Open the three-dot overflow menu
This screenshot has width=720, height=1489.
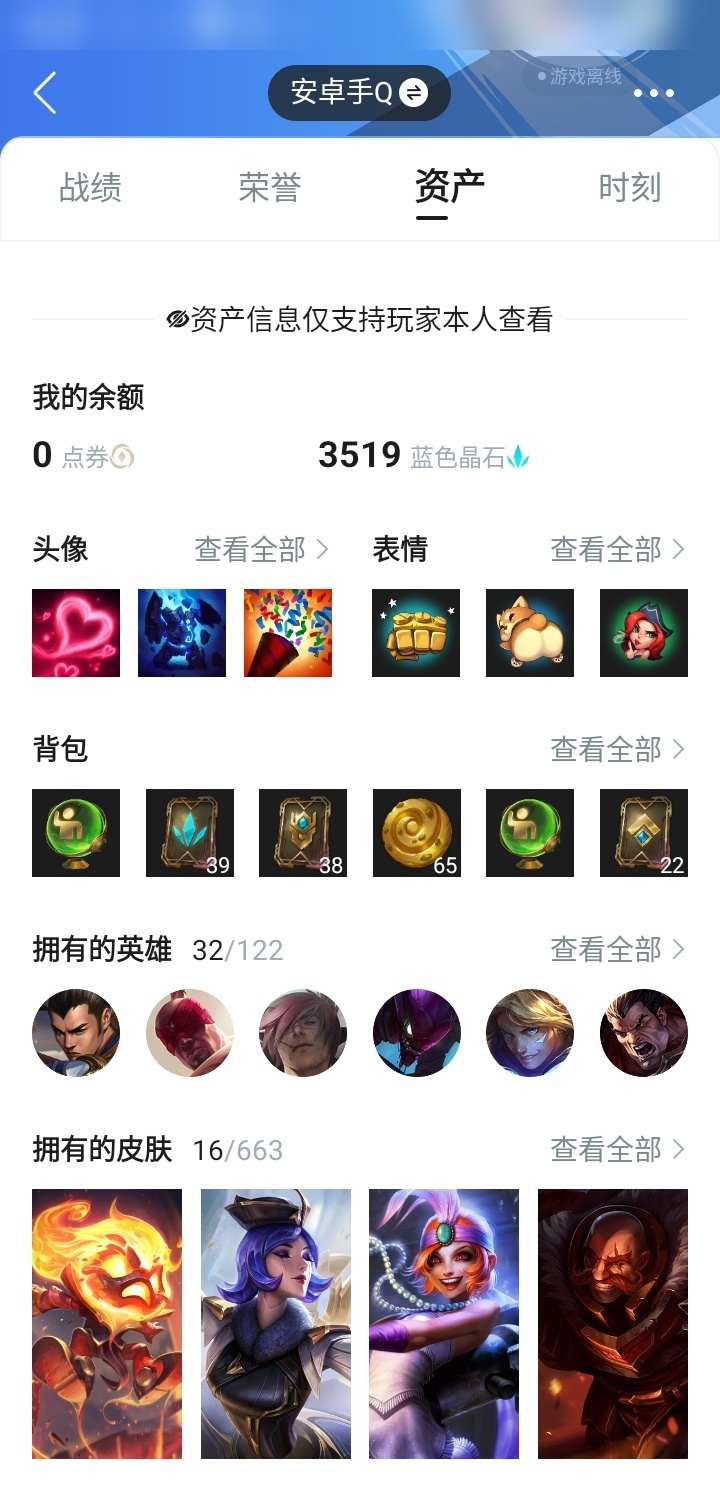[654, 94]
